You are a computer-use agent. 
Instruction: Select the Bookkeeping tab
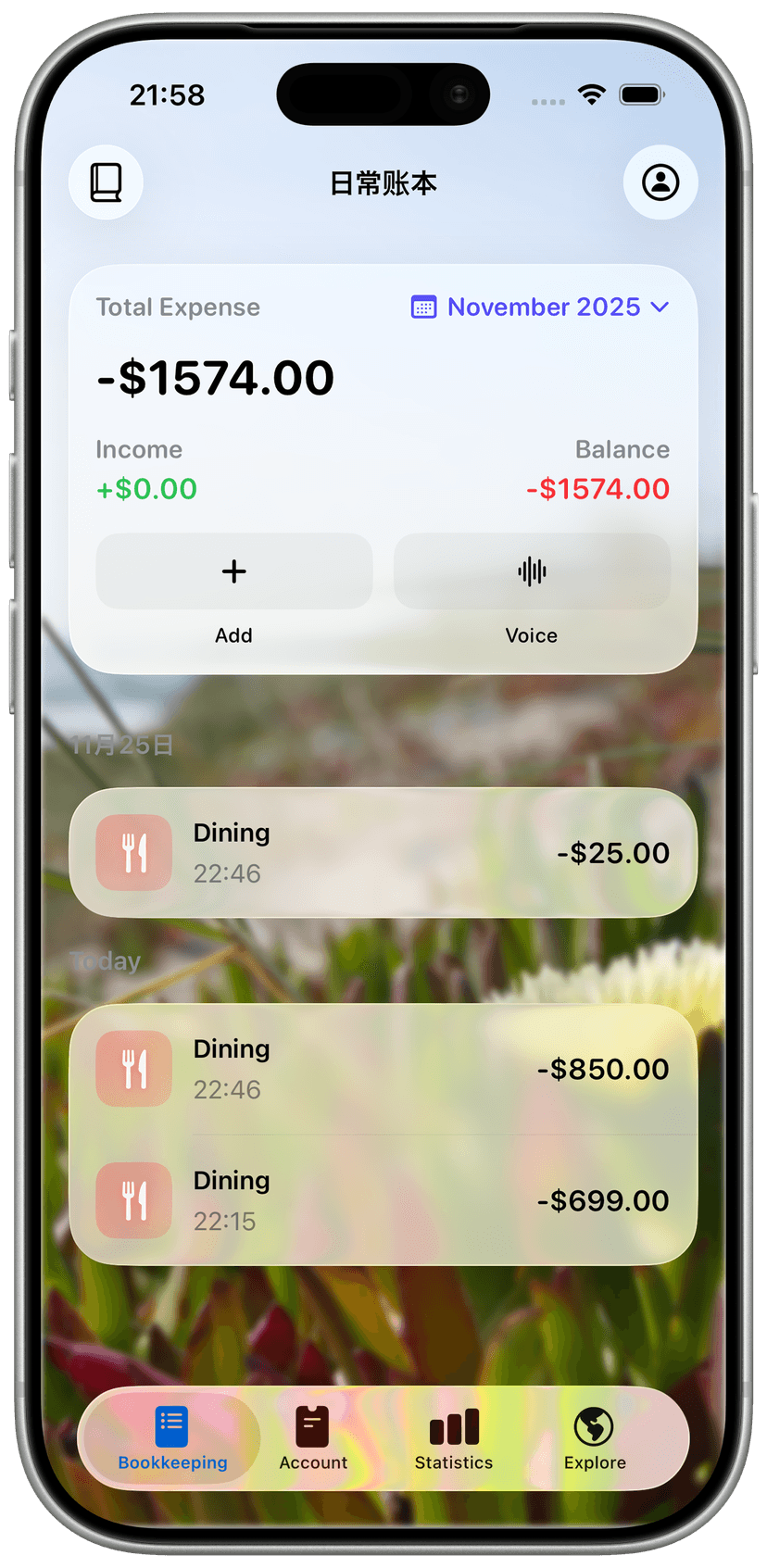click(x=170, y=1438)
